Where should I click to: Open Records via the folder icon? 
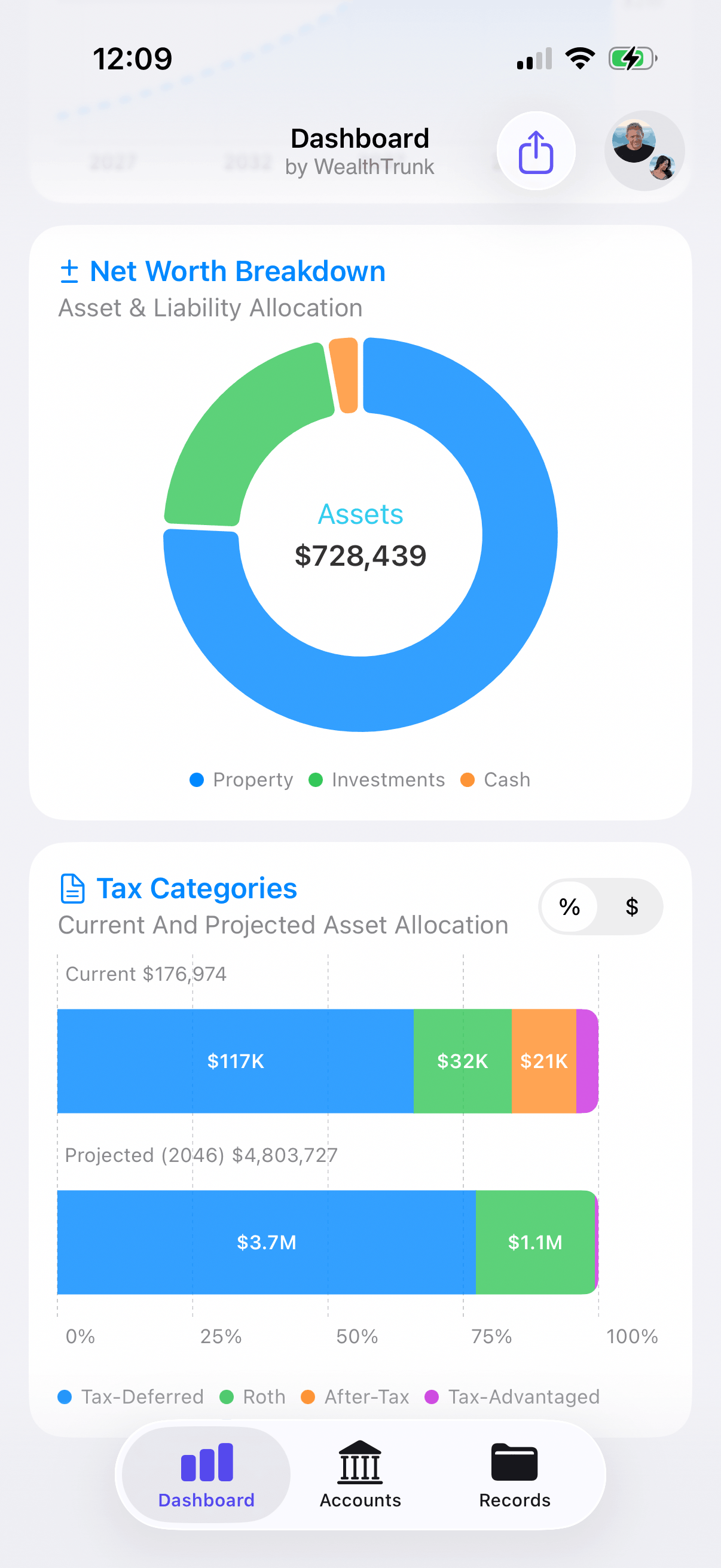514,1463
